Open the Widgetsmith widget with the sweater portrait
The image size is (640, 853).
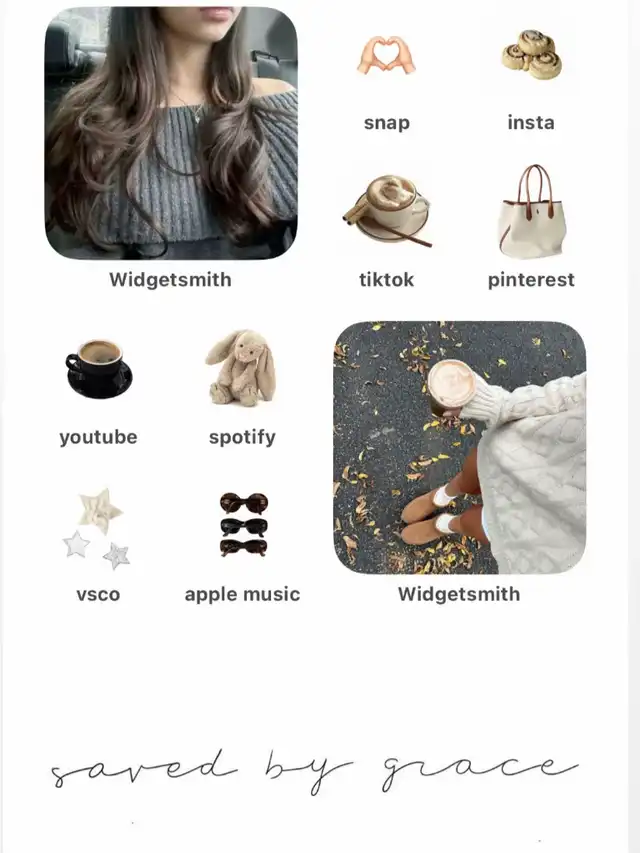coord(171,133)
